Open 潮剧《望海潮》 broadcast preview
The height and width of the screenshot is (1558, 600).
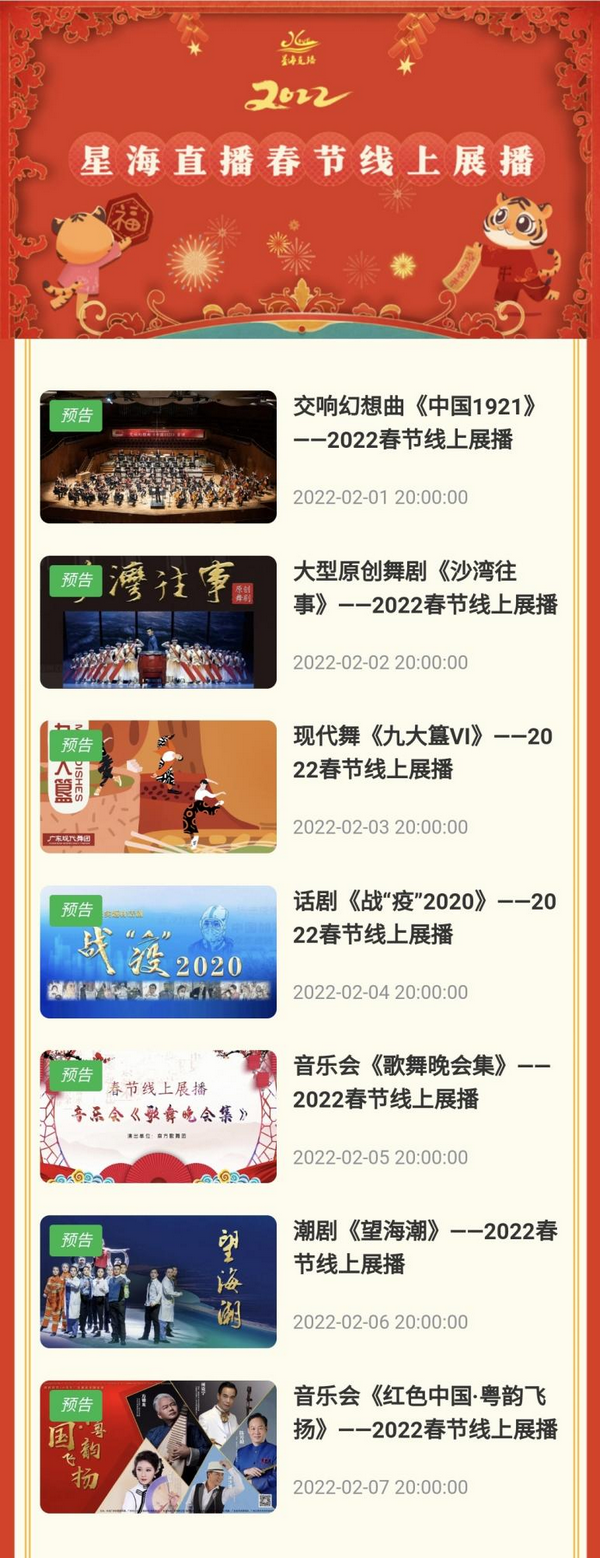coord(424,1248)
